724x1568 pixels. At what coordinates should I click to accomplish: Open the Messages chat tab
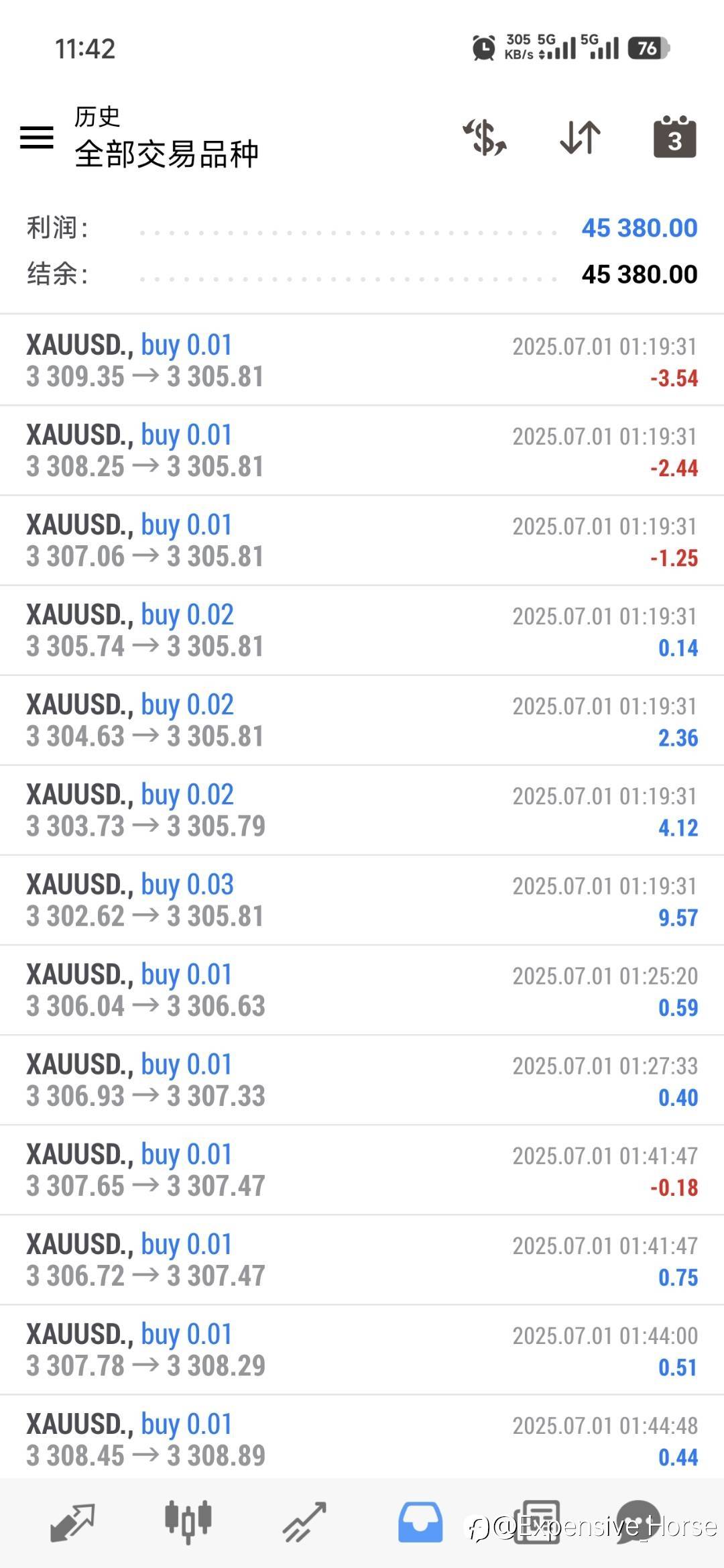[638, 1521]
